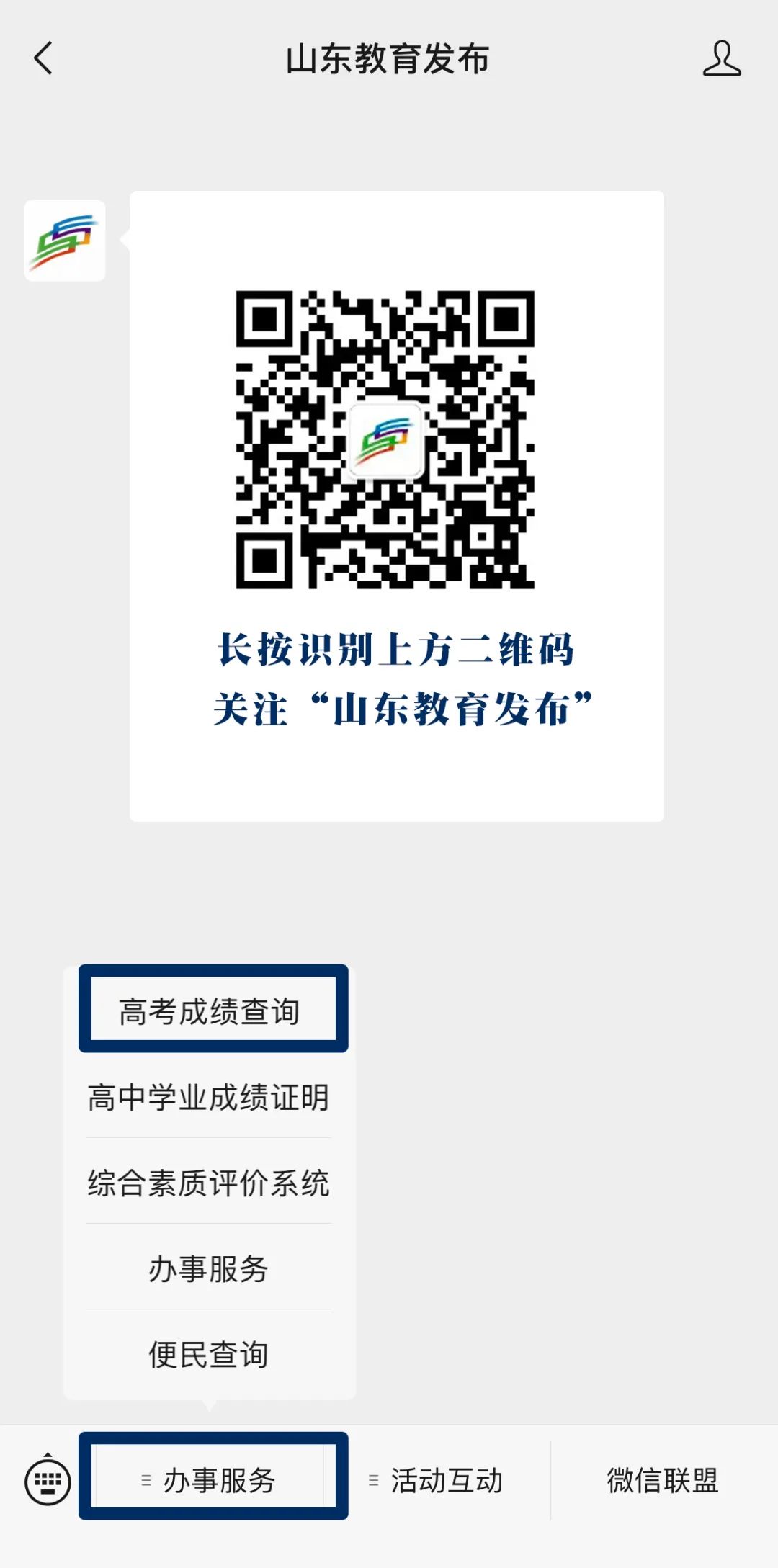Open the 便民查询 menu item

click(x=208, y=1353)
